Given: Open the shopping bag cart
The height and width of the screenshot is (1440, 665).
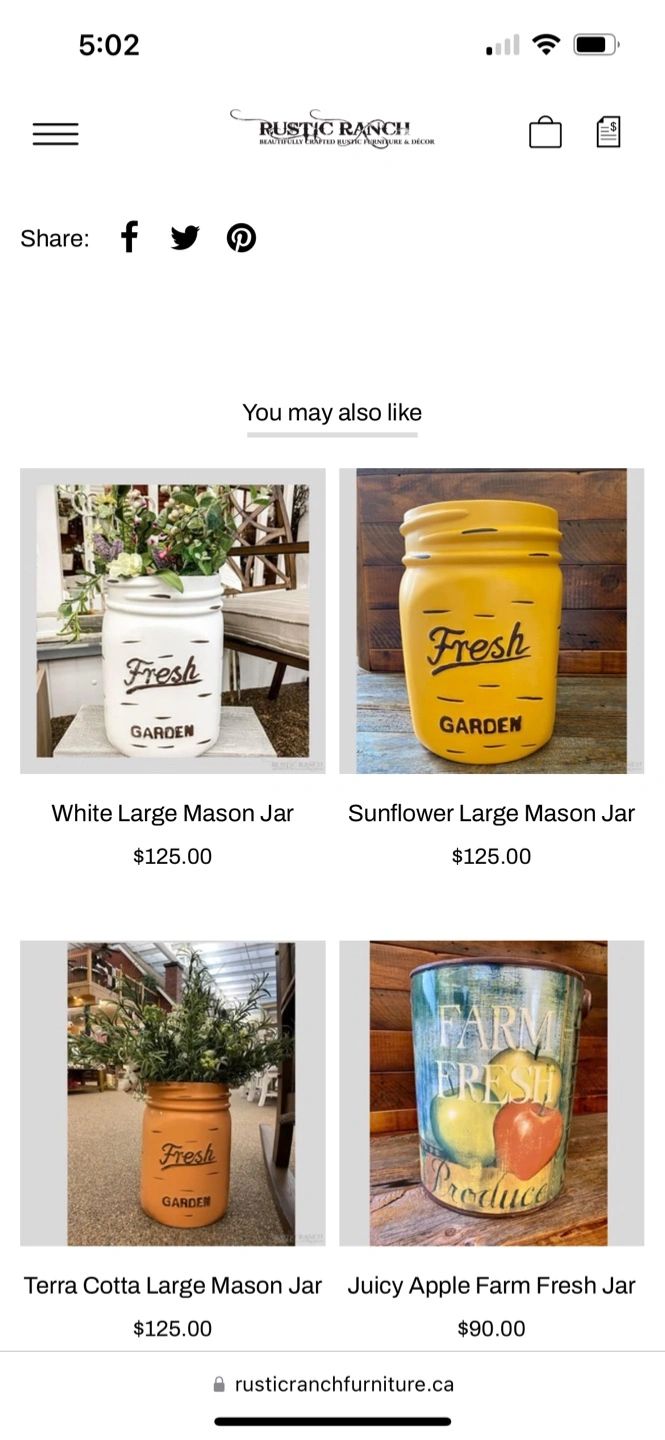Looking at the screenshot, I should coord(545,132).
